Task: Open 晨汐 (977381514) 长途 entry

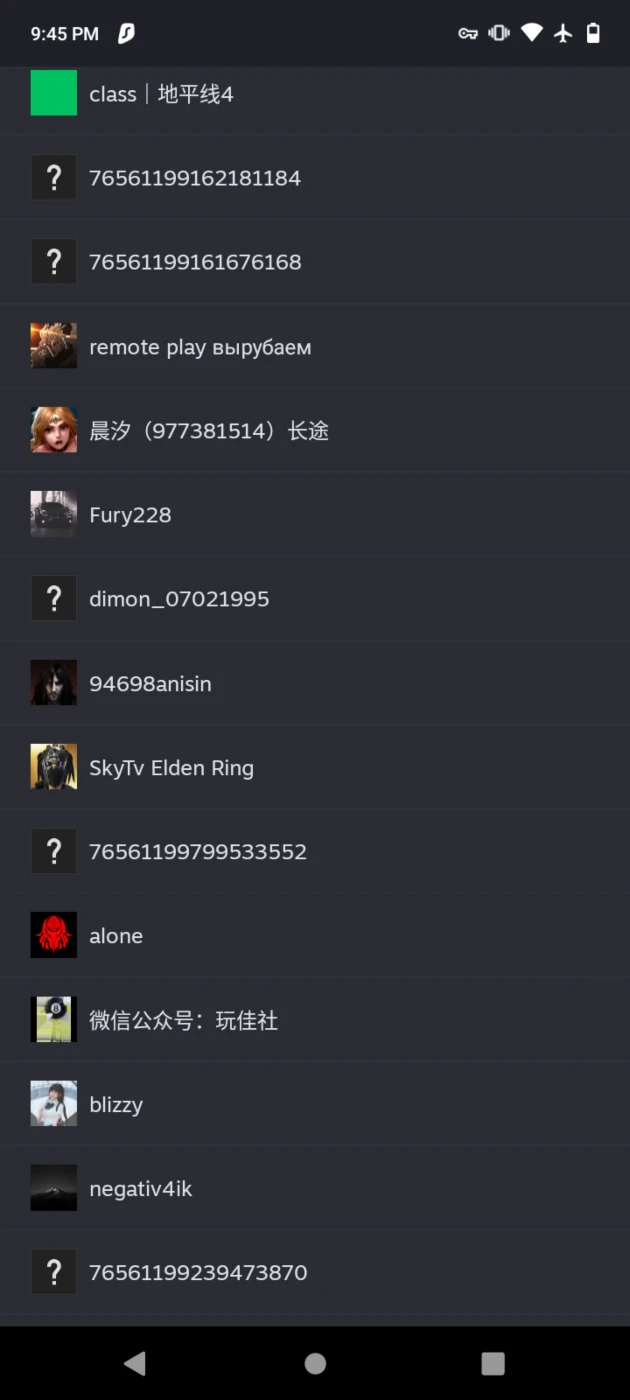Action: point(315,430)
